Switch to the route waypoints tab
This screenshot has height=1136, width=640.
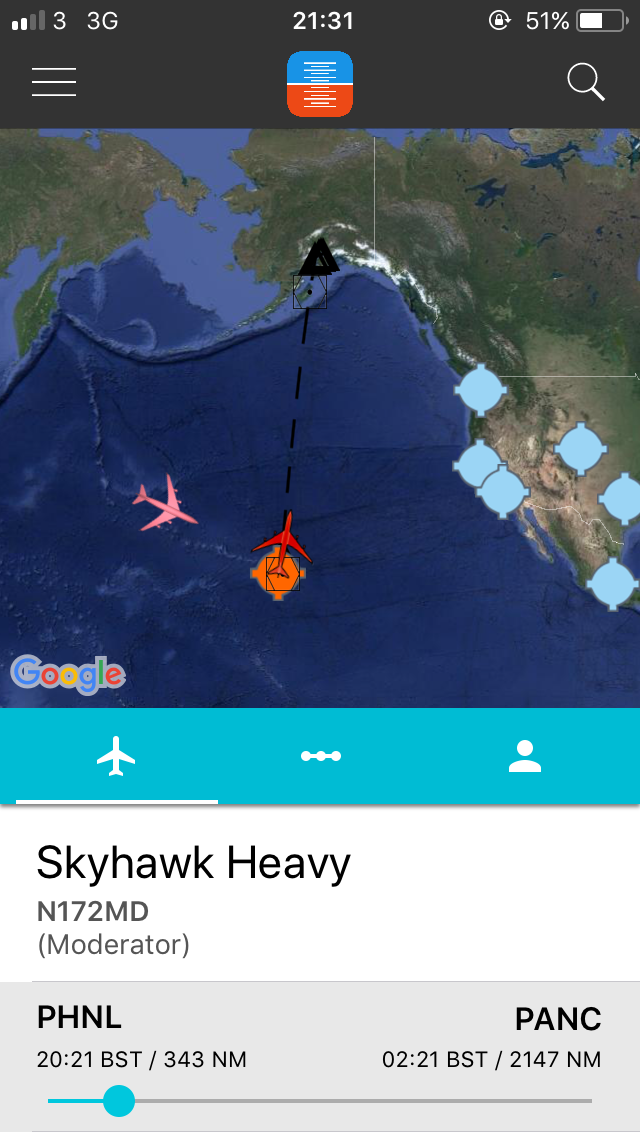click(x=321, y=756)
